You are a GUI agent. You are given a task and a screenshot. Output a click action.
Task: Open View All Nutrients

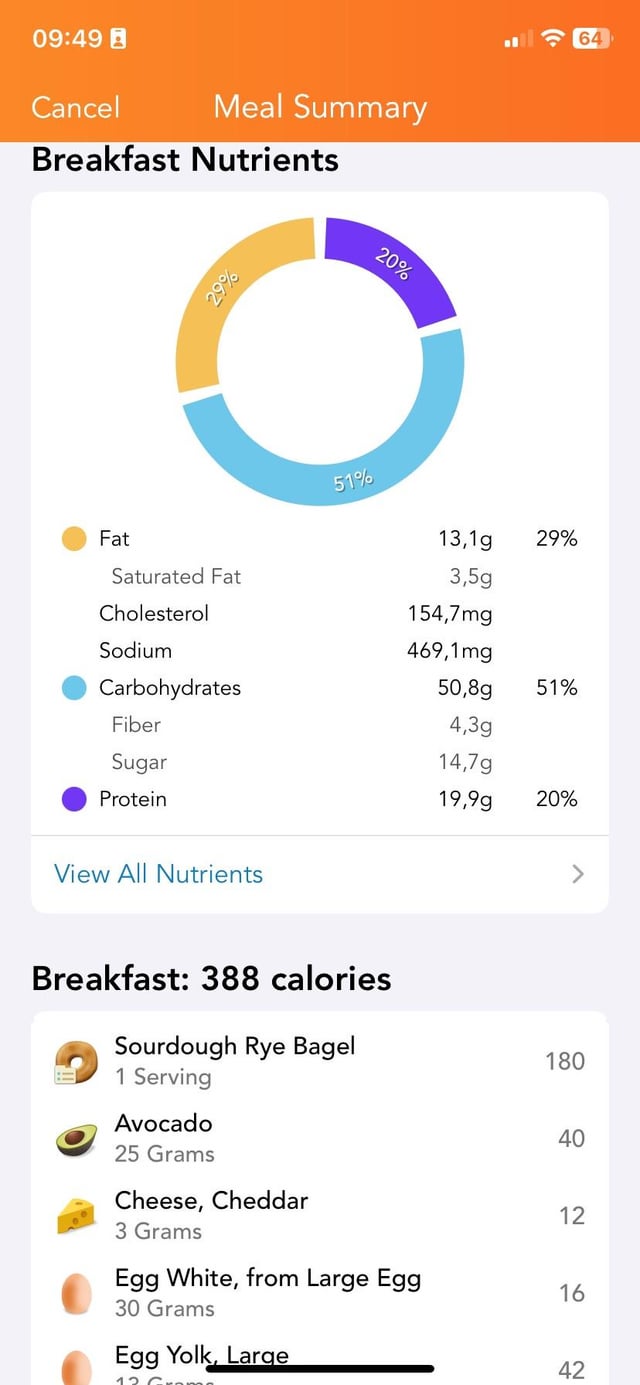pyautogui.click(x=320, y=874)
